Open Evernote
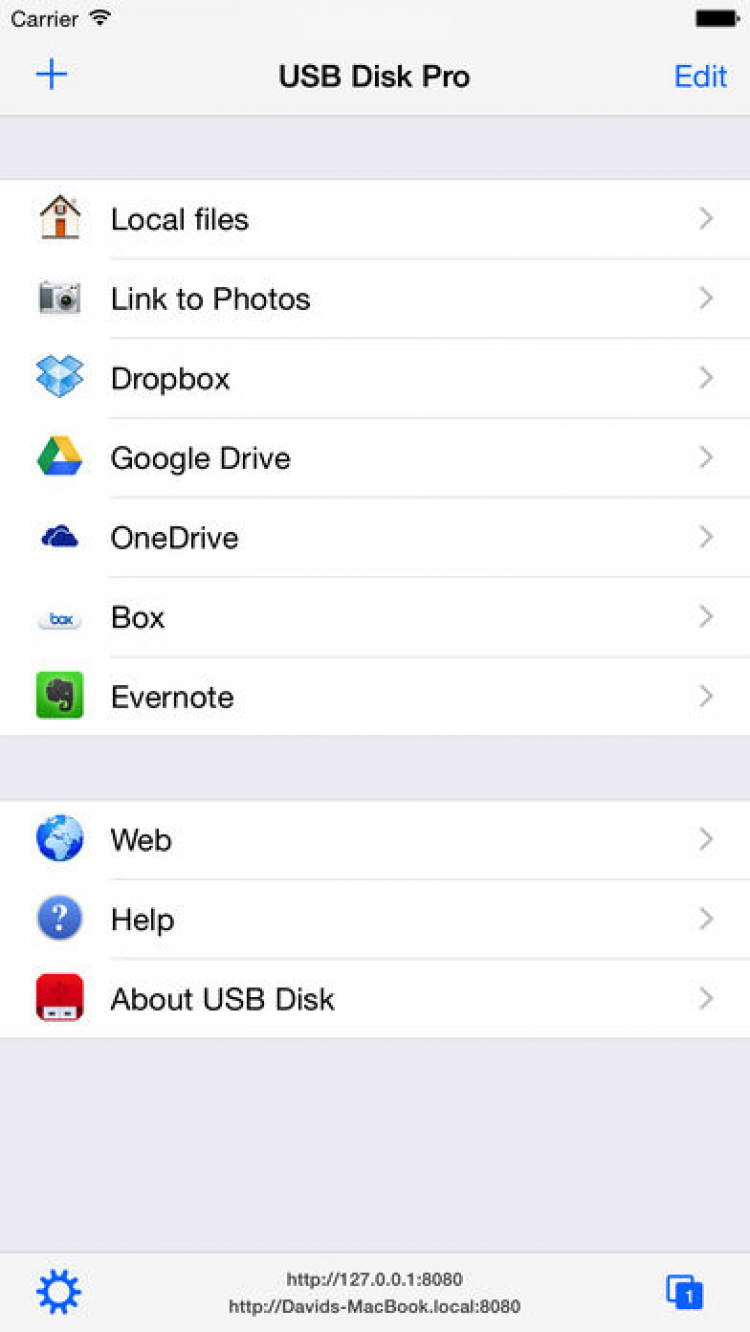The height and width of the screenshot is (1332, 750). click(x=375, y=697)
